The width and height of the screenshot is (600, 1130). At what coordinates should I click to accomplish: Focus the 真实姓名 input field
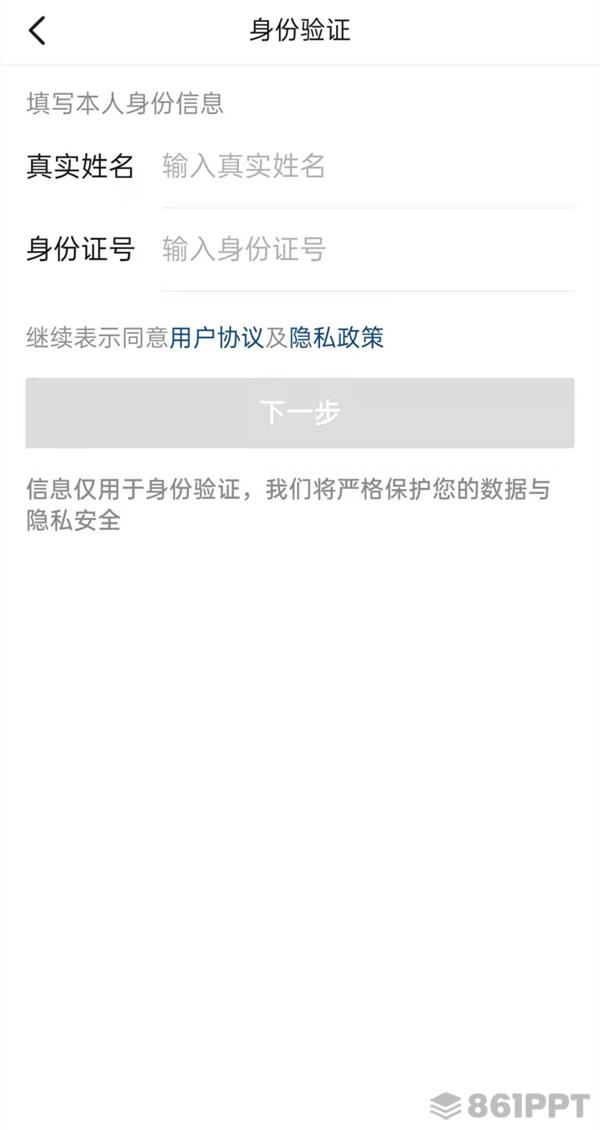point(366,167)
